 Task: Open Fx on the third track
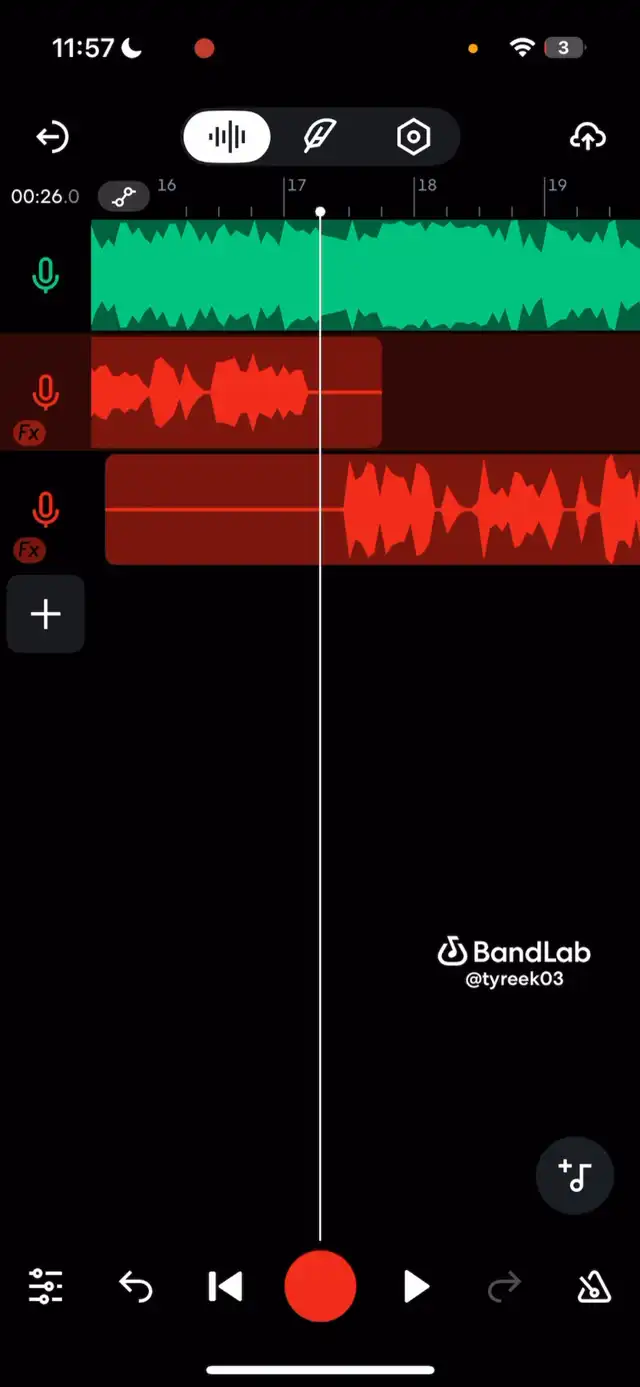(29, 550)
